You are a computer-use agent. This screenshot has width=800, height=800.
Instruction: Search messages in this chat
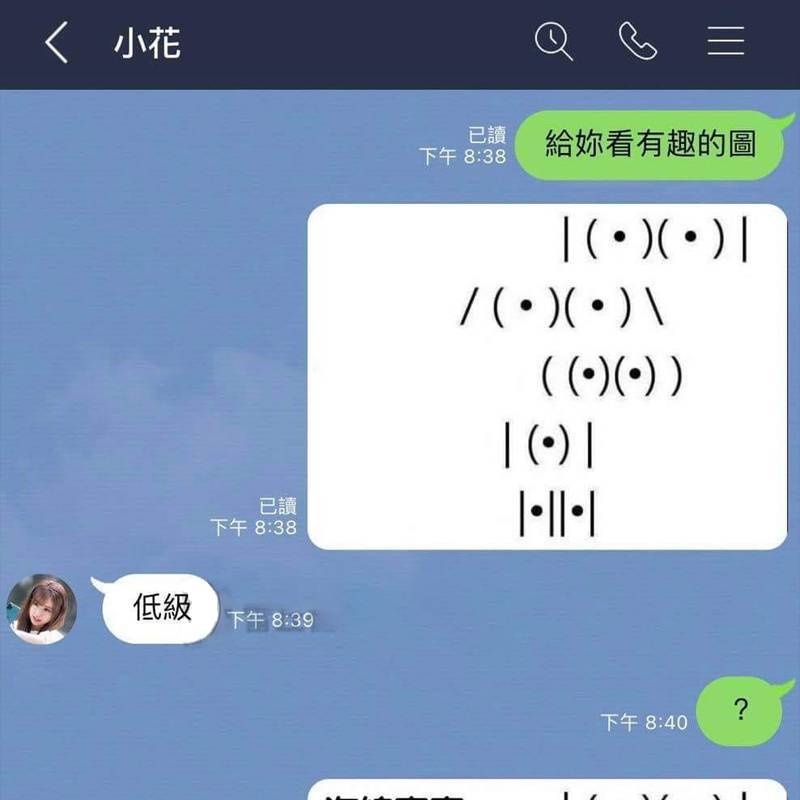pos(553,41)
